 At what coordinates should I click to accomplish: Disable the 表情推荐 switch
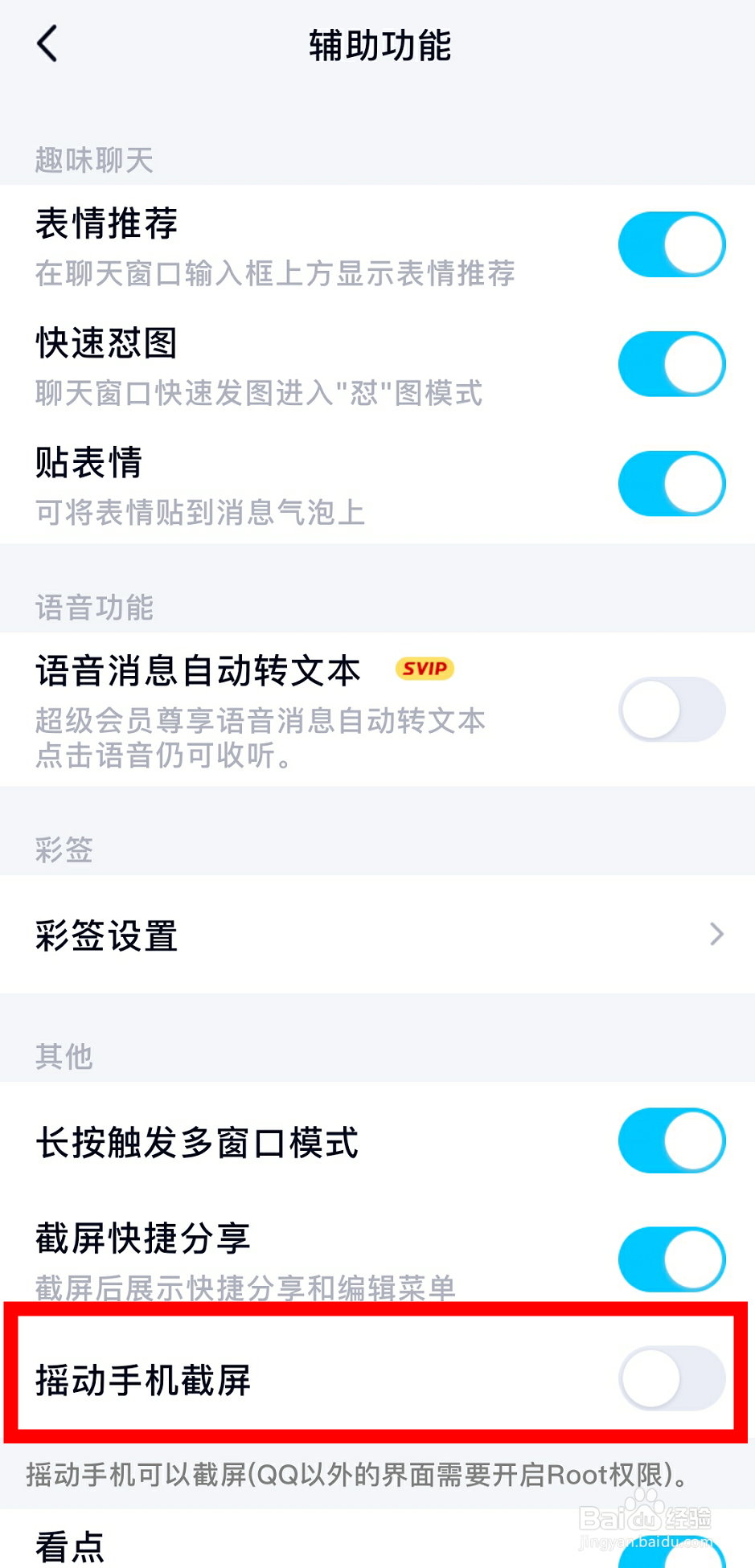671,244
